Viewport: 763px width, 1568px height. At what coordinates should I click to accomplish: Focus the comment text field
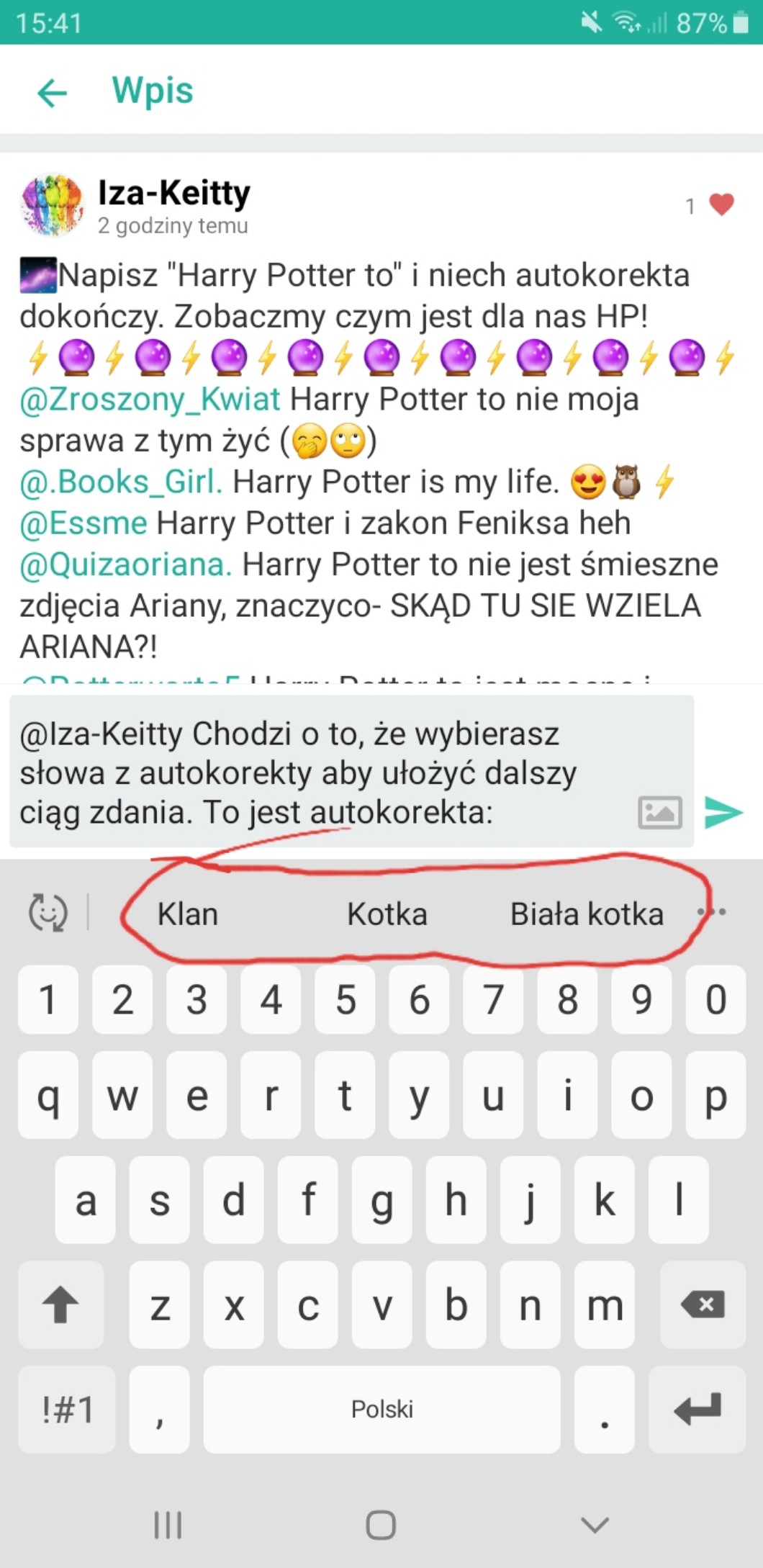tap(317, 772)
